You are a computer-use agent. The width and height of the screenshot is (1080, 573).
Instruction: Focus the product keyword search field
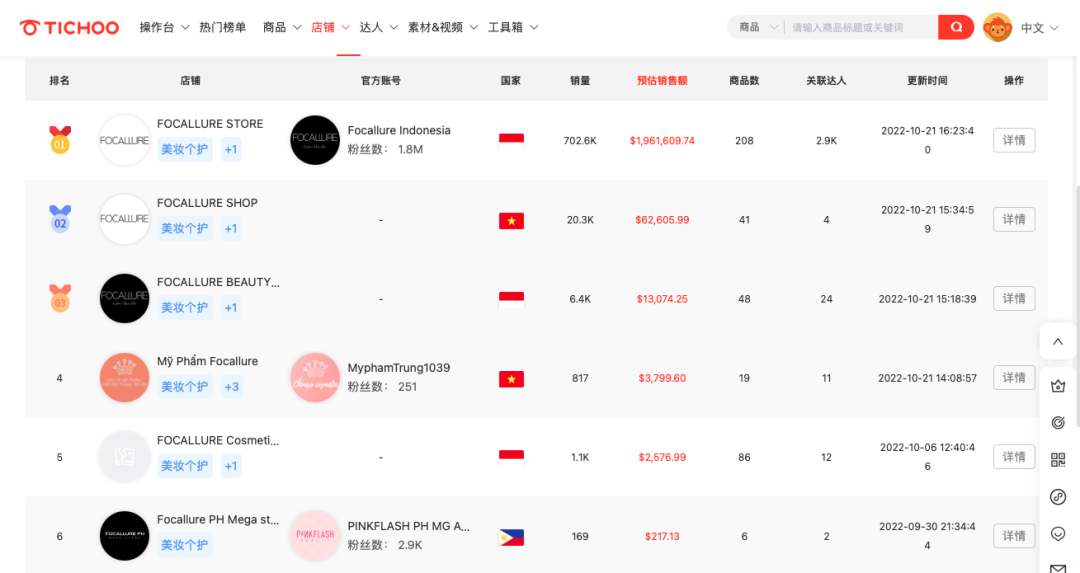860,27
